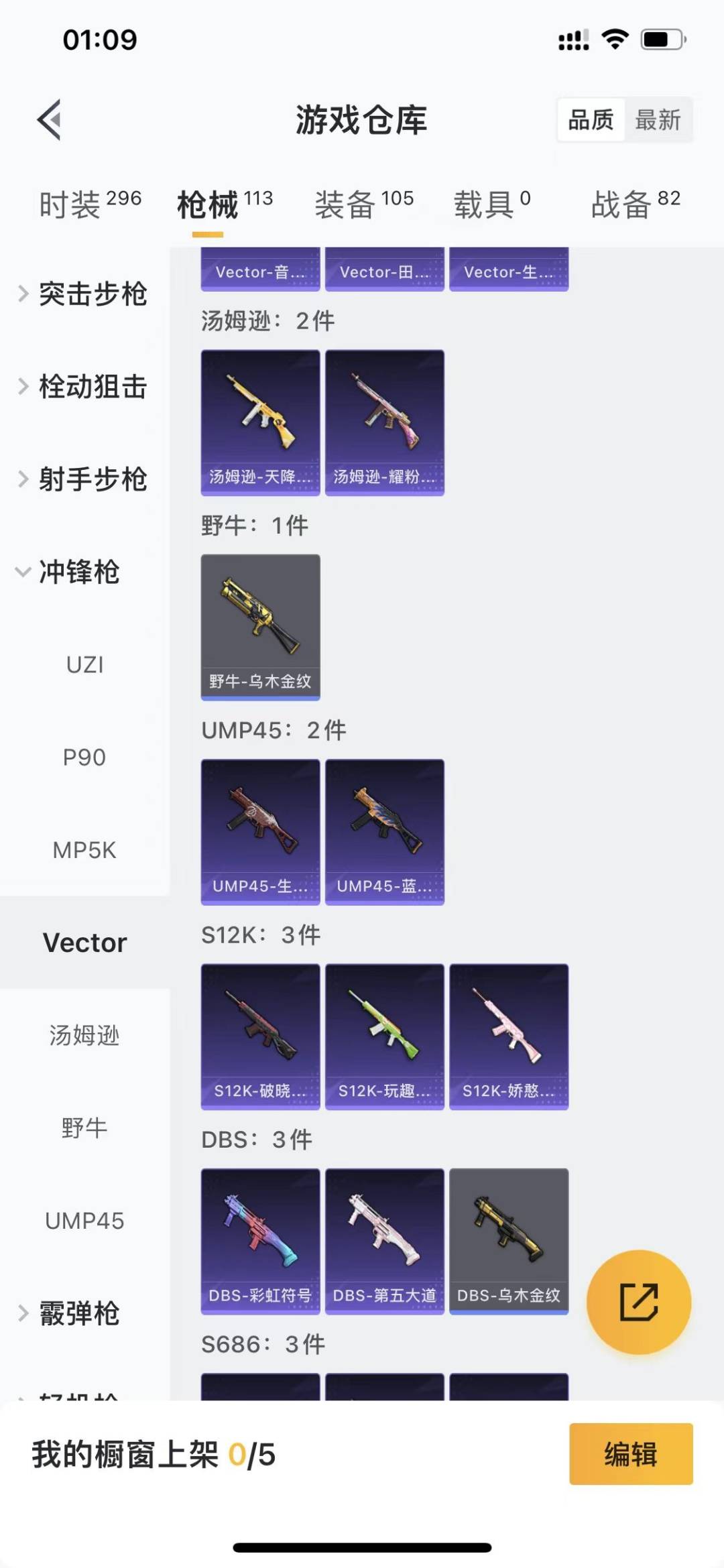Open the 野牛-乌木金纹 weapon skin

[260, 624]
